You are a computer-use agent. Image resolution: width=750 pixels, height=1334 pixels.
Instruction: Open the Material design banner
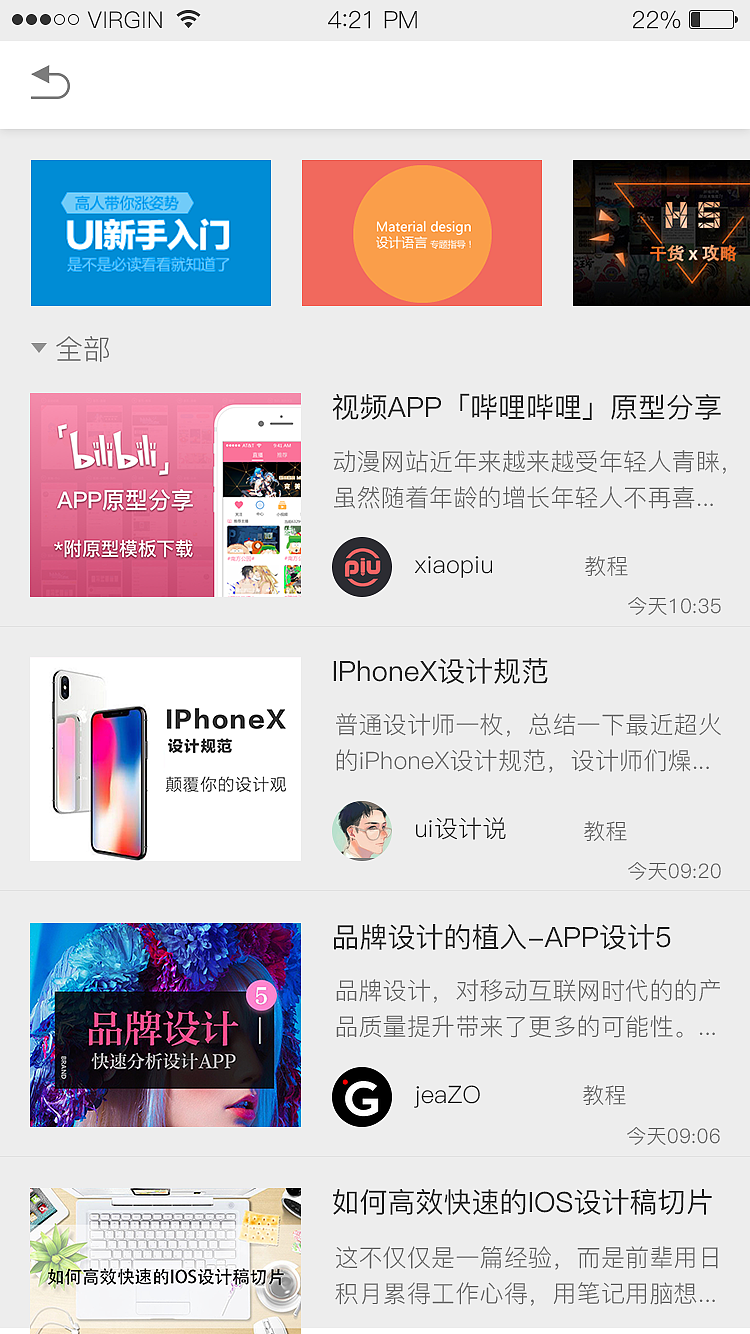tap(421, 233)
